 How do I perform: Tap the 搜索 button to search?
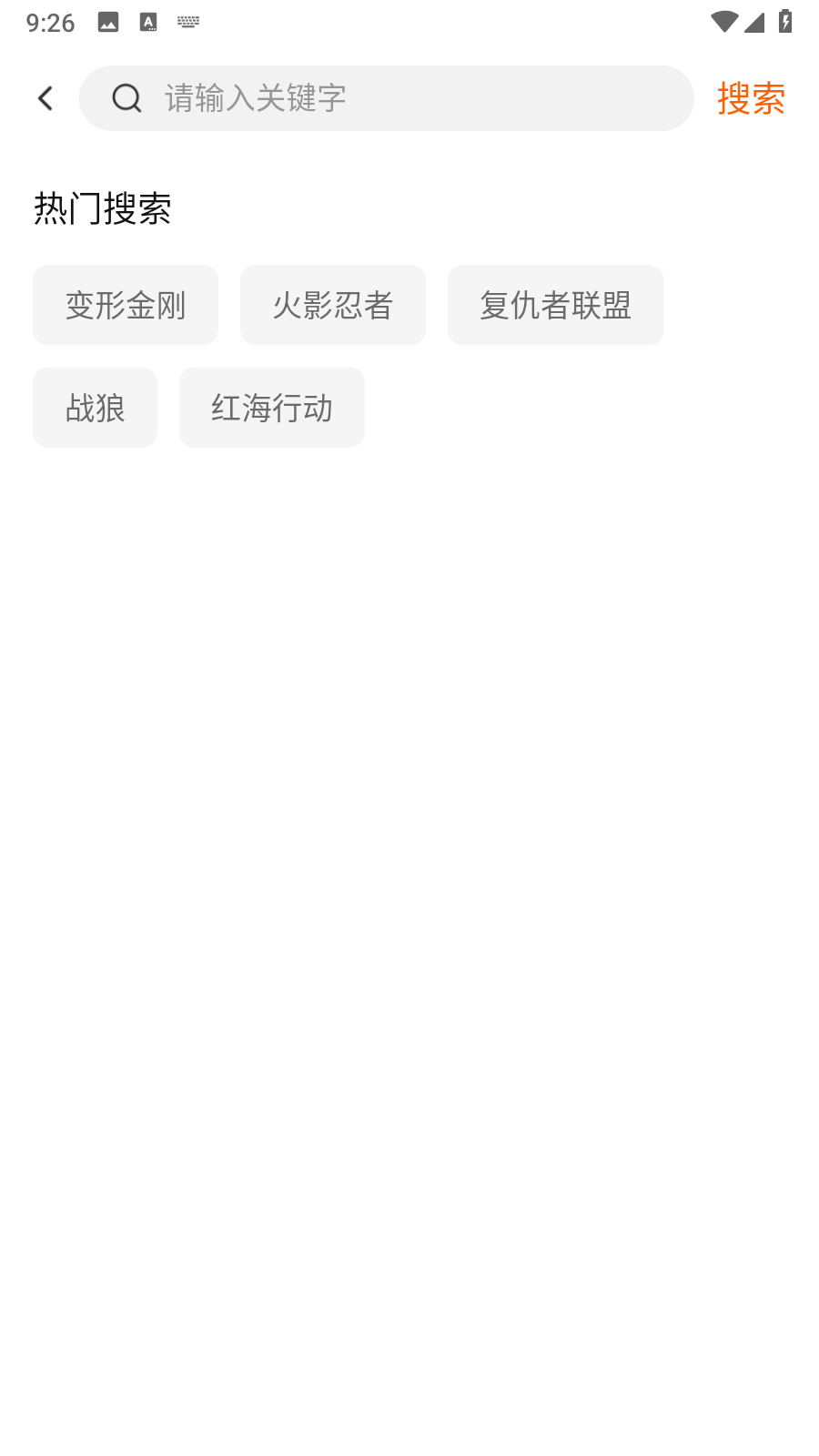click(x=751, y=99)
